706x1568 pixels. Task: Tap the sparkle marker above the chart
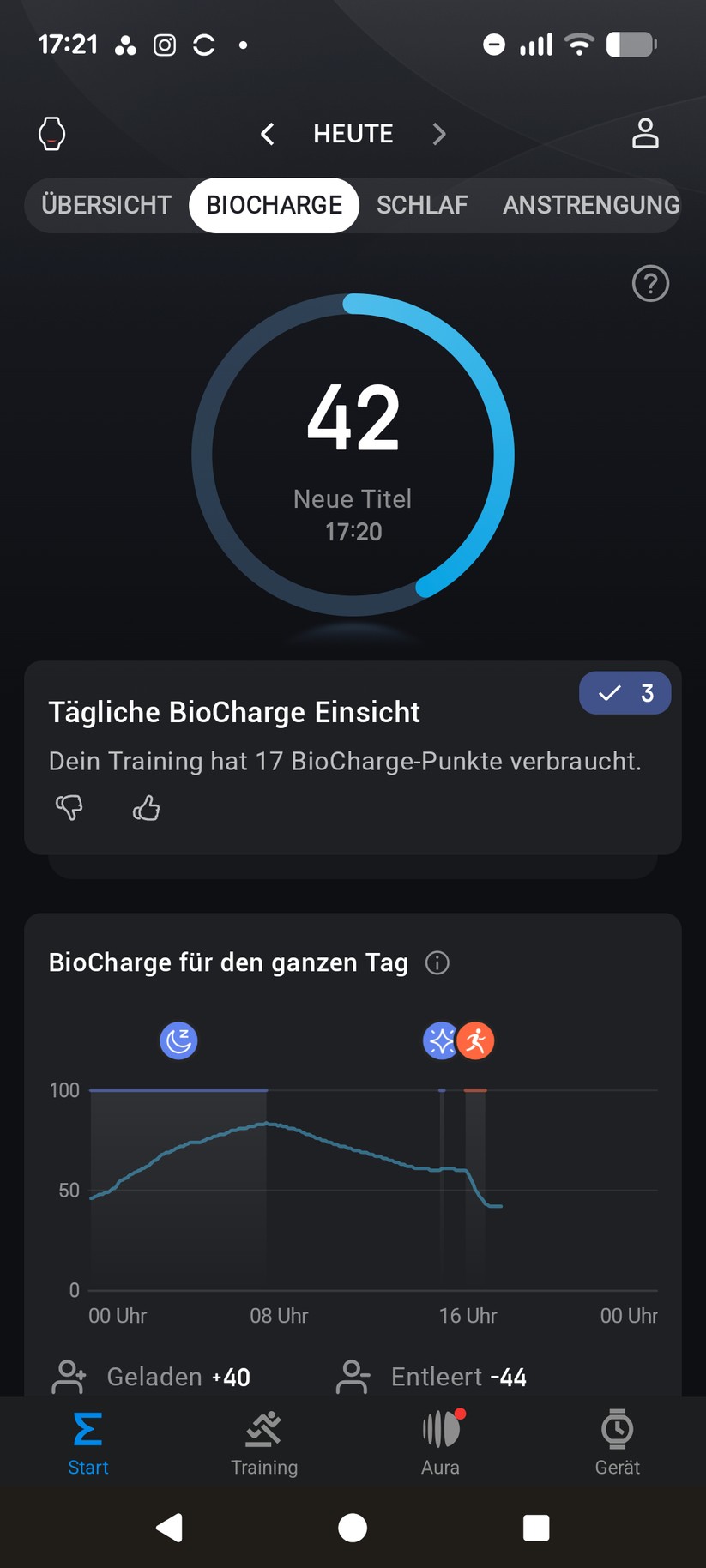441,1040
